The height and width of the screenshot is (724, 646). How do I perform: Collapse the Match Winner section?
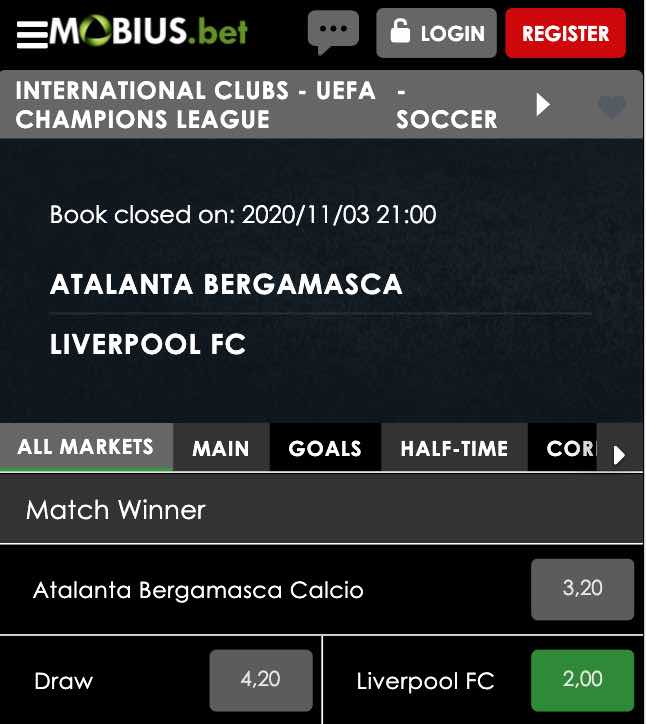[x=320, y=510]
